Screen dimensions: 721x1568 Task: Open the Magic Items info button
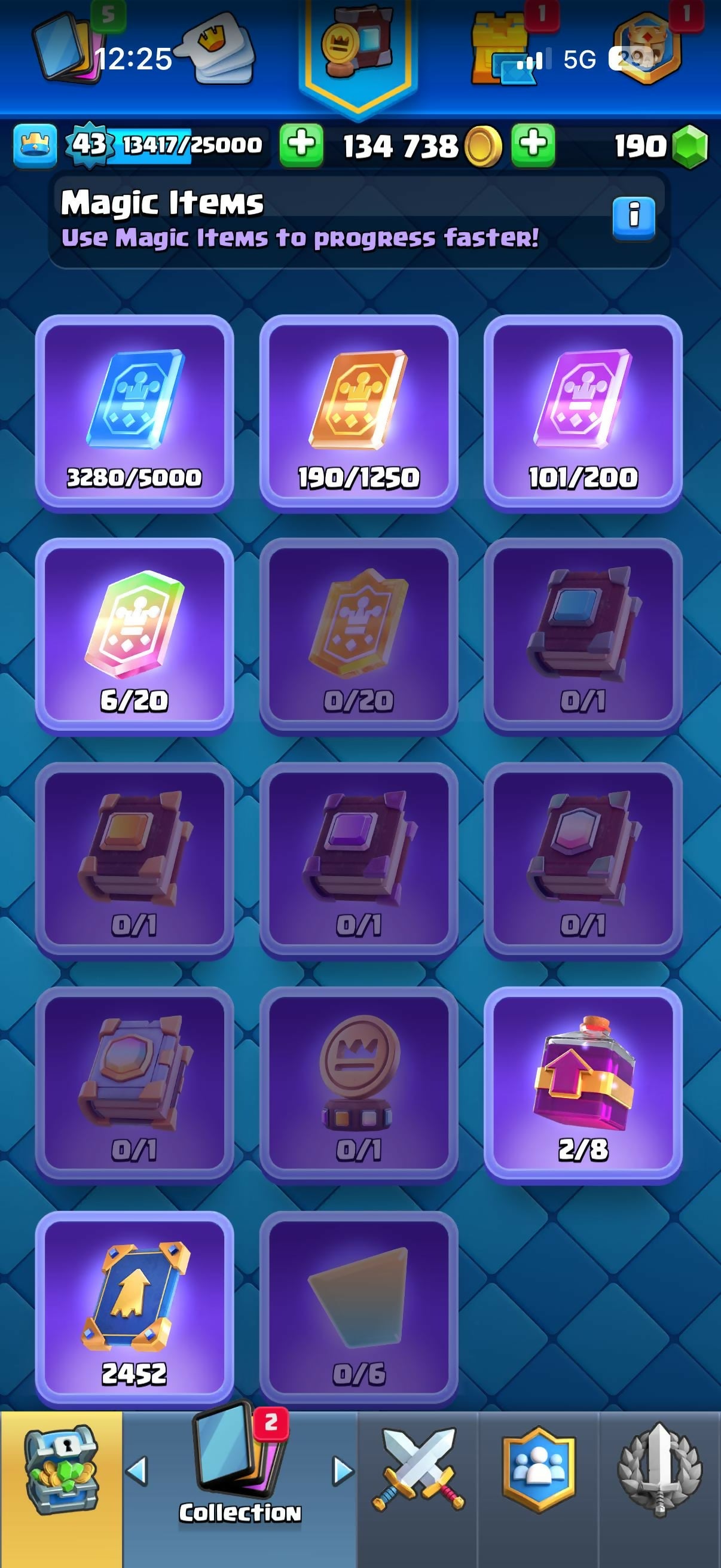point(633,218)
